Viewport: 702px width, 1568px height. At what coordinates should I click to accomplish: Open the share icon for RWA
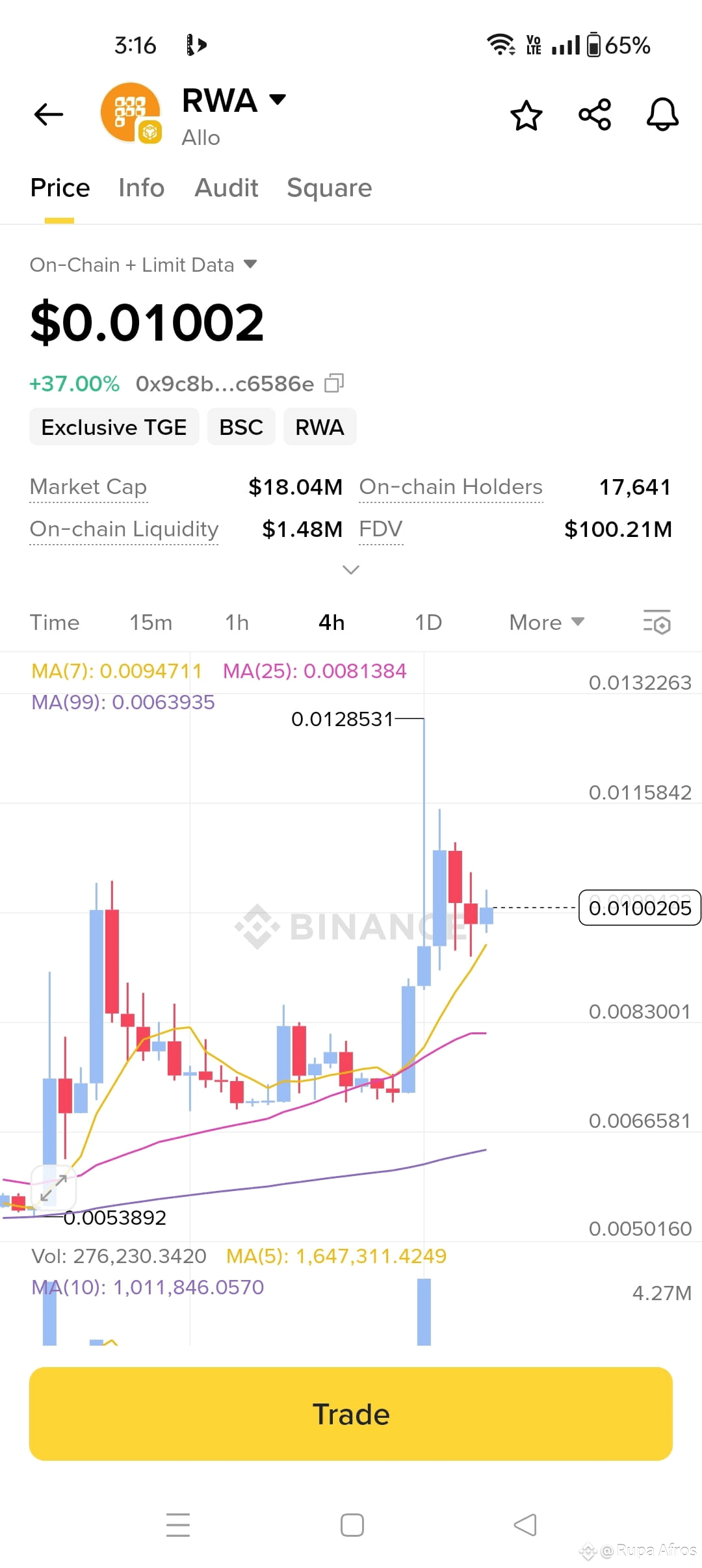point(594,114)
